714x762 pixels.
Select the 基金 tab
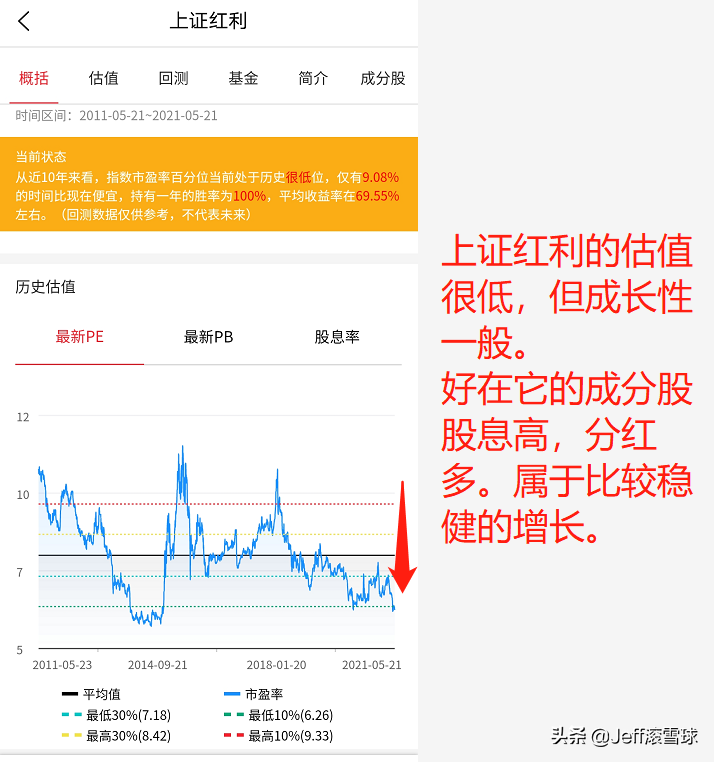point(243,78)
